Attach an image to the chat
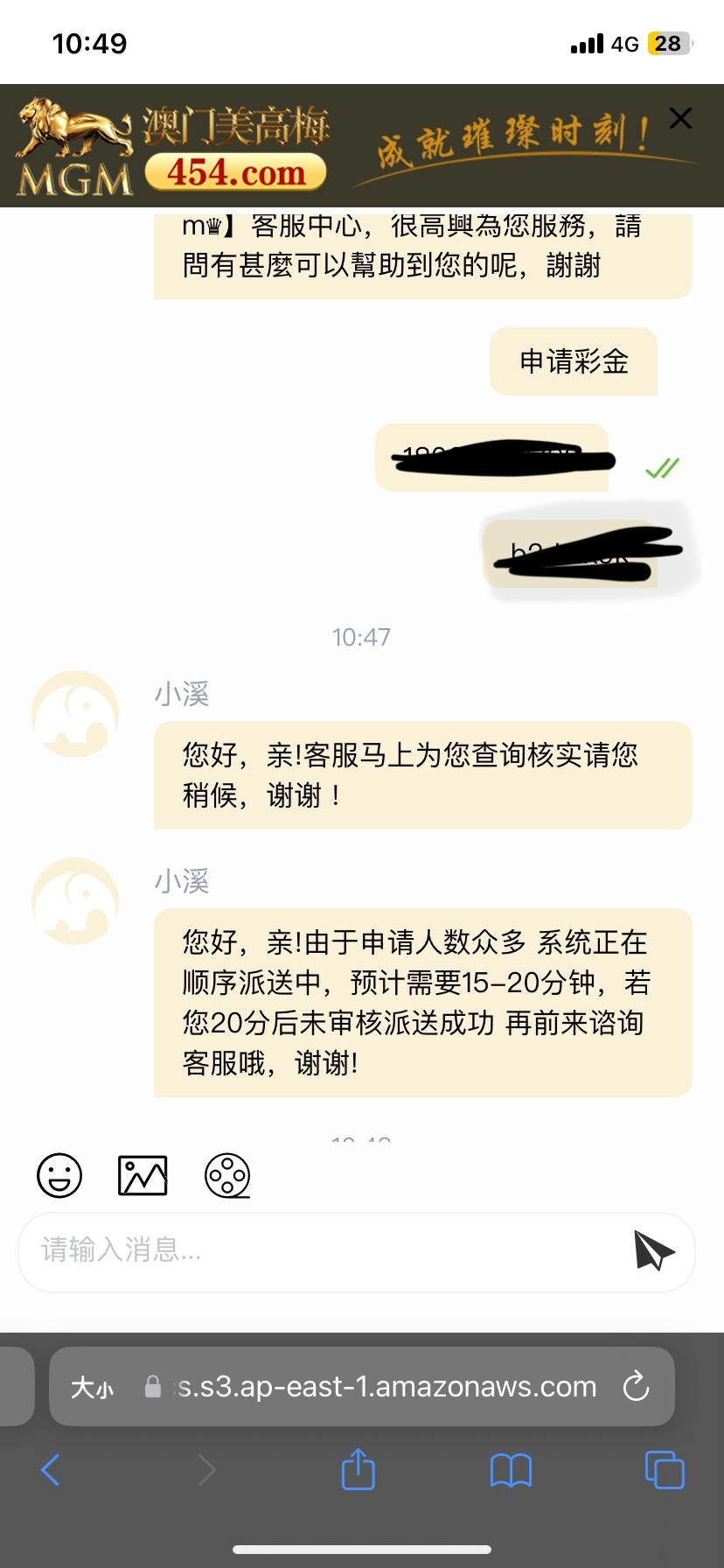 (143, 1175)
